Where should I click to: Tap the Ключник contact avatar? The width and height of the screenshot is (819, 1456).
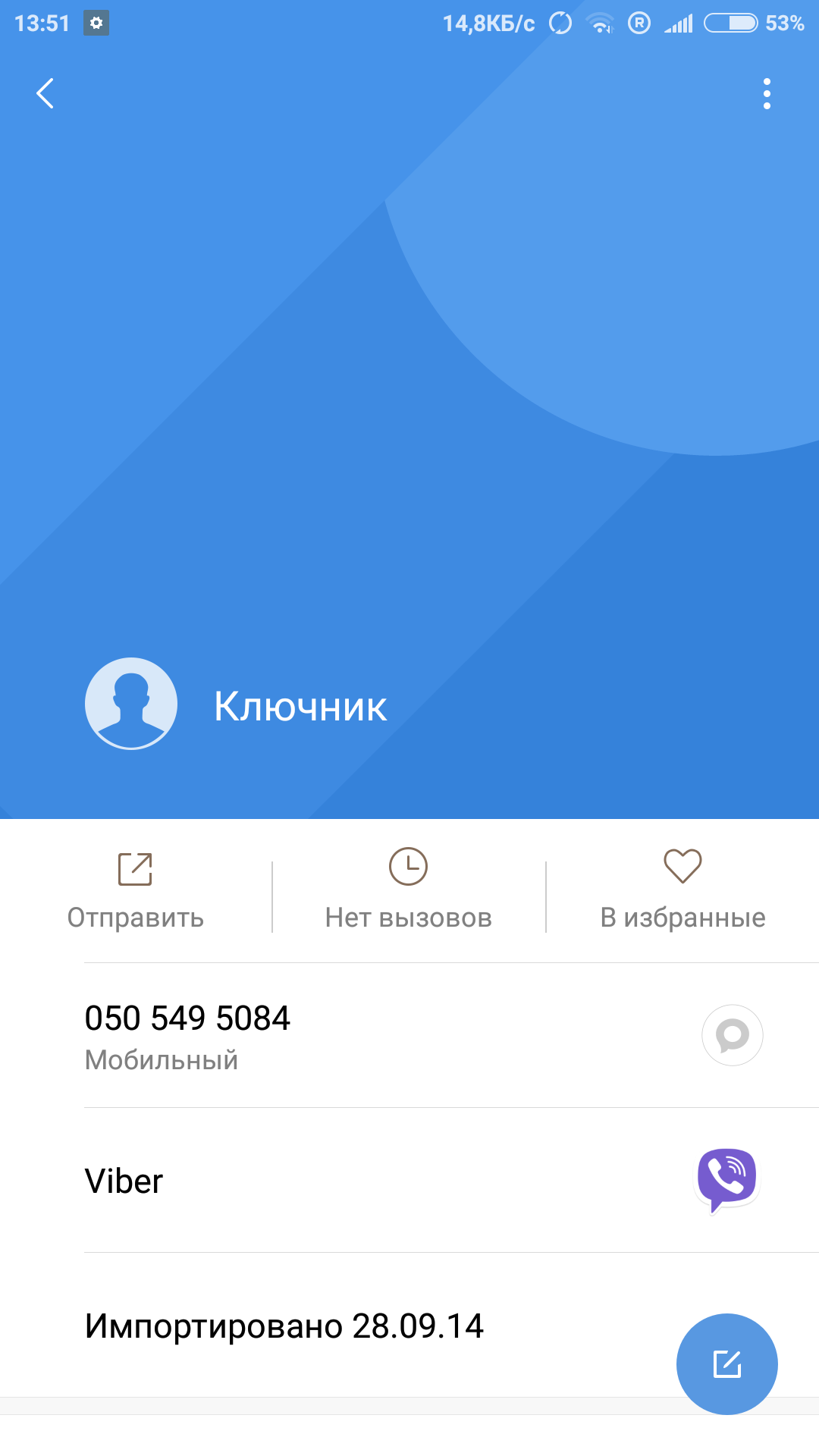coord(131,704)
